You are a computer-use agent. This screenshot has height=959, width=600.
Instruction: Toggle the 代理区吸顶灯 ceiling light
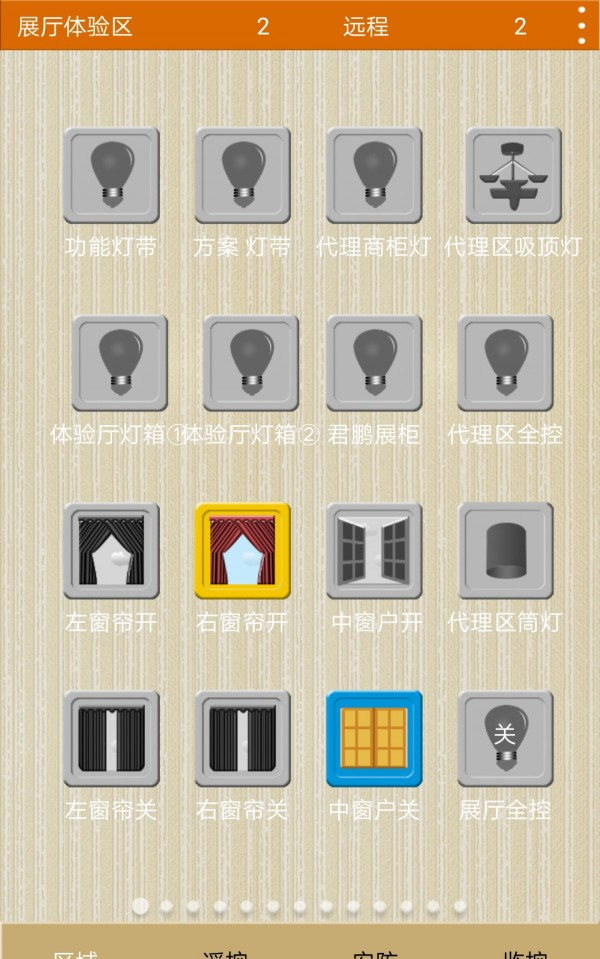click(x=513, y=175)
